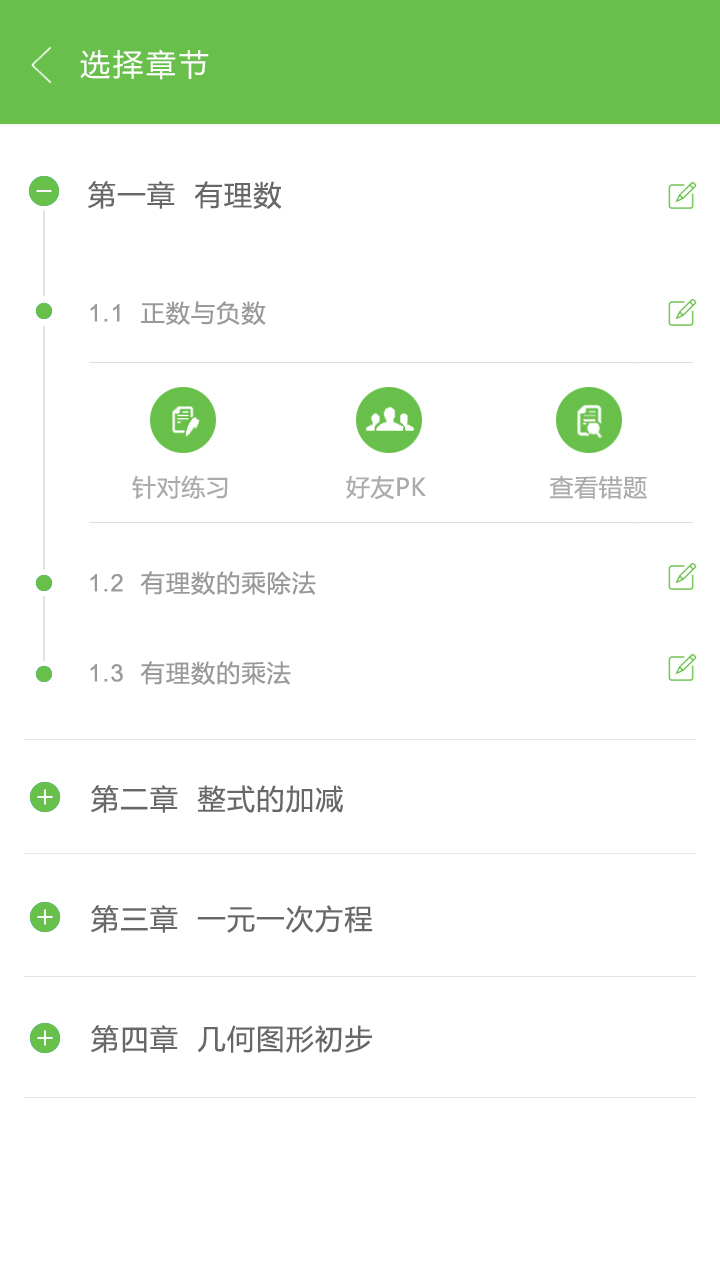Screen dimensions: 720x1280
Task: Open section 1.3 有理数的乘法
Action: coord(190,673)
